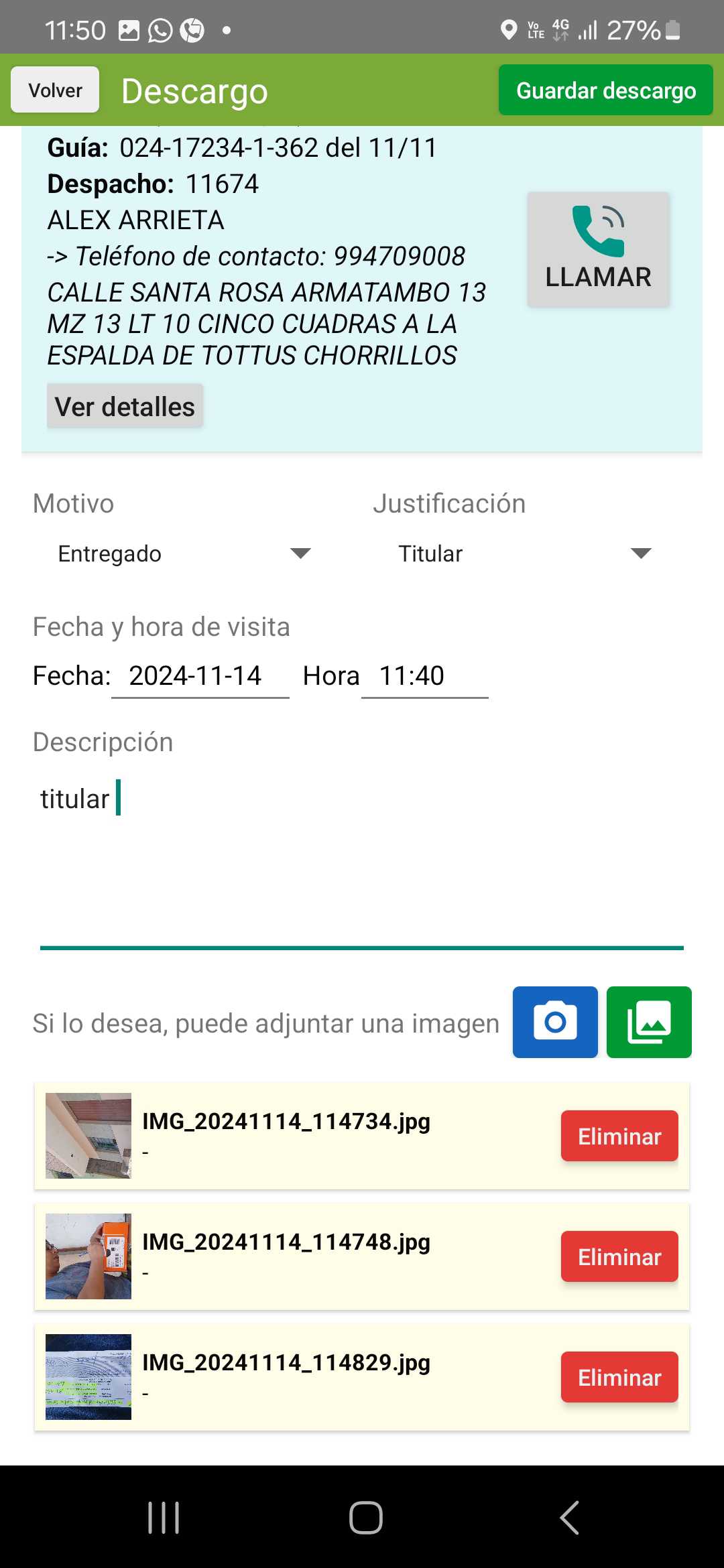Image resolution: width=724 pixels, height=1568 pixels.
Task: Delete IMG_20241114_114748.jpg attachment
Action: click(619, 1256)
